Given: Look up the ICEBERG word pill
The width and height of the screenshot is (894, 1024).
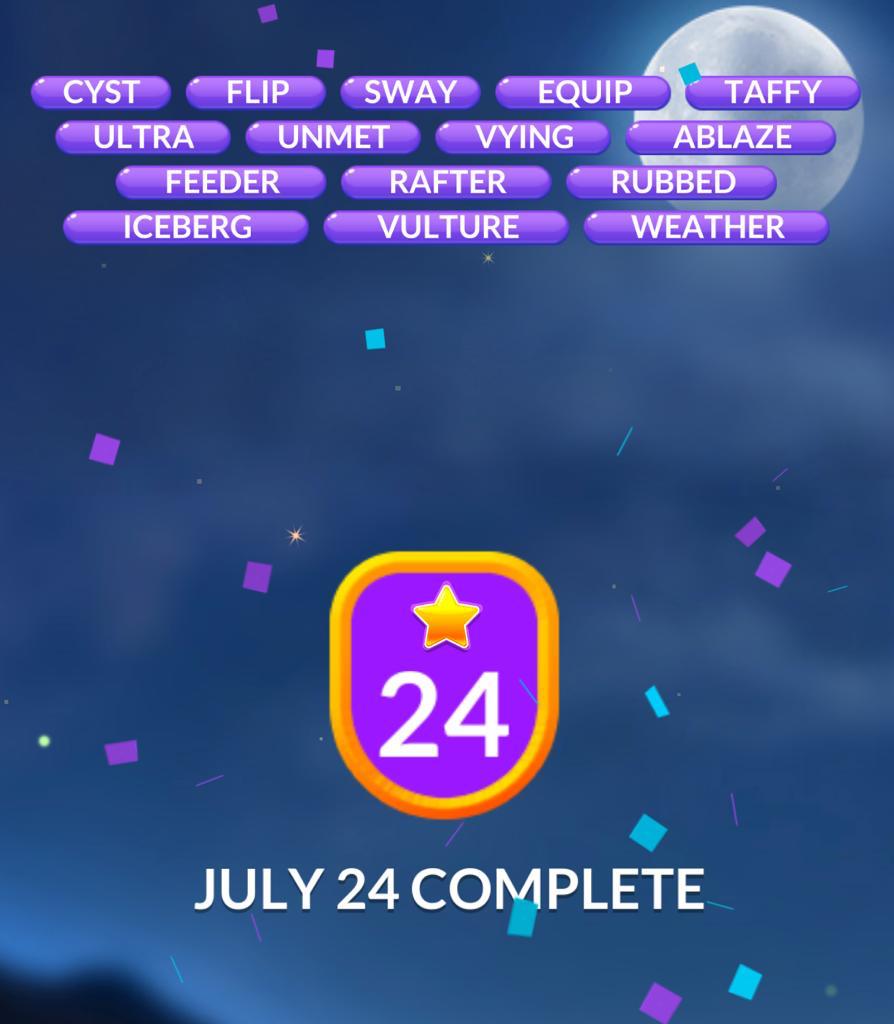Looking at the screenshot, I should [186, 227].
